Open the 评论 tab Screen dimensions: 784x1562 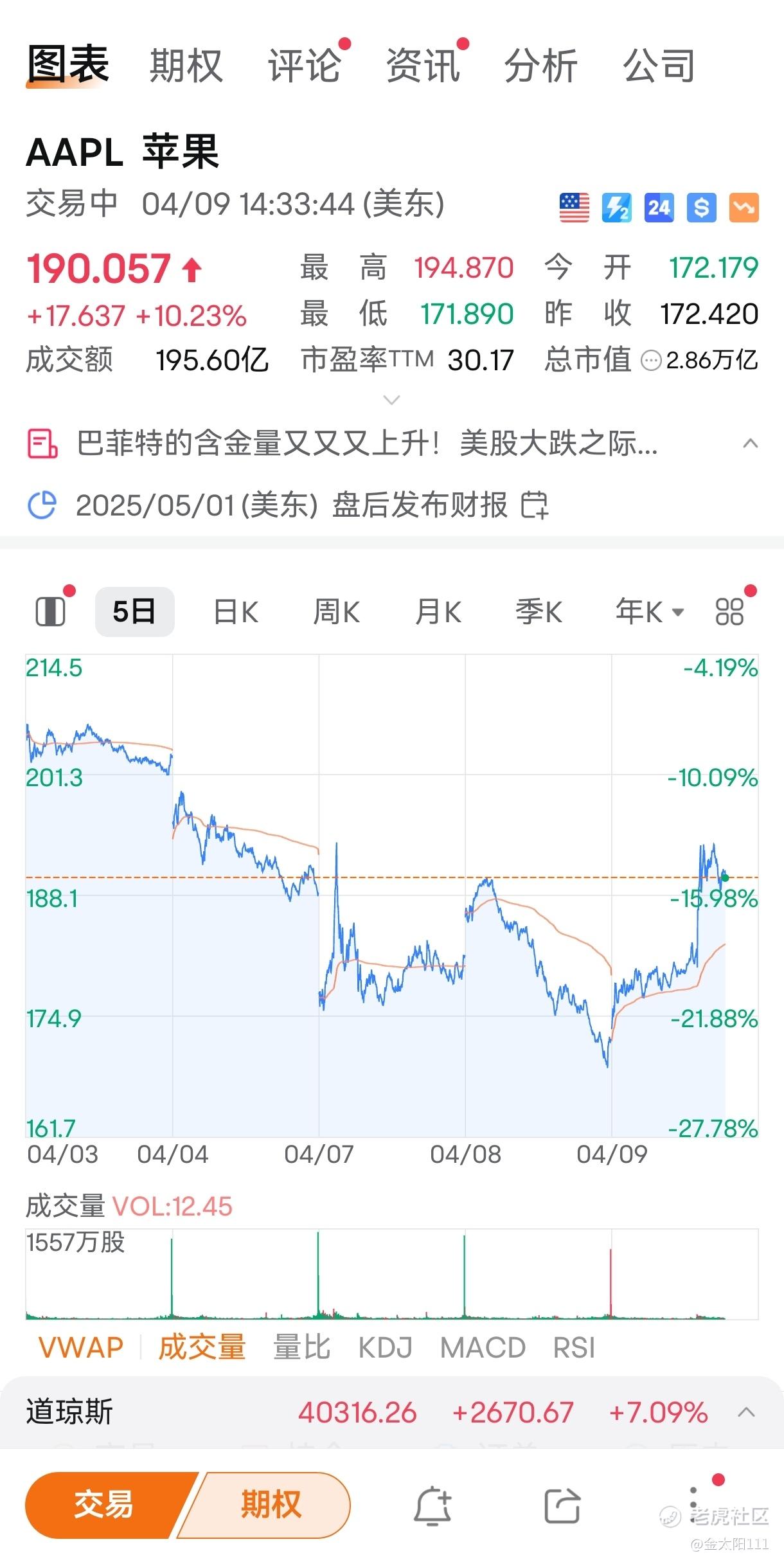pyautogui.click(x=305, y=66)
